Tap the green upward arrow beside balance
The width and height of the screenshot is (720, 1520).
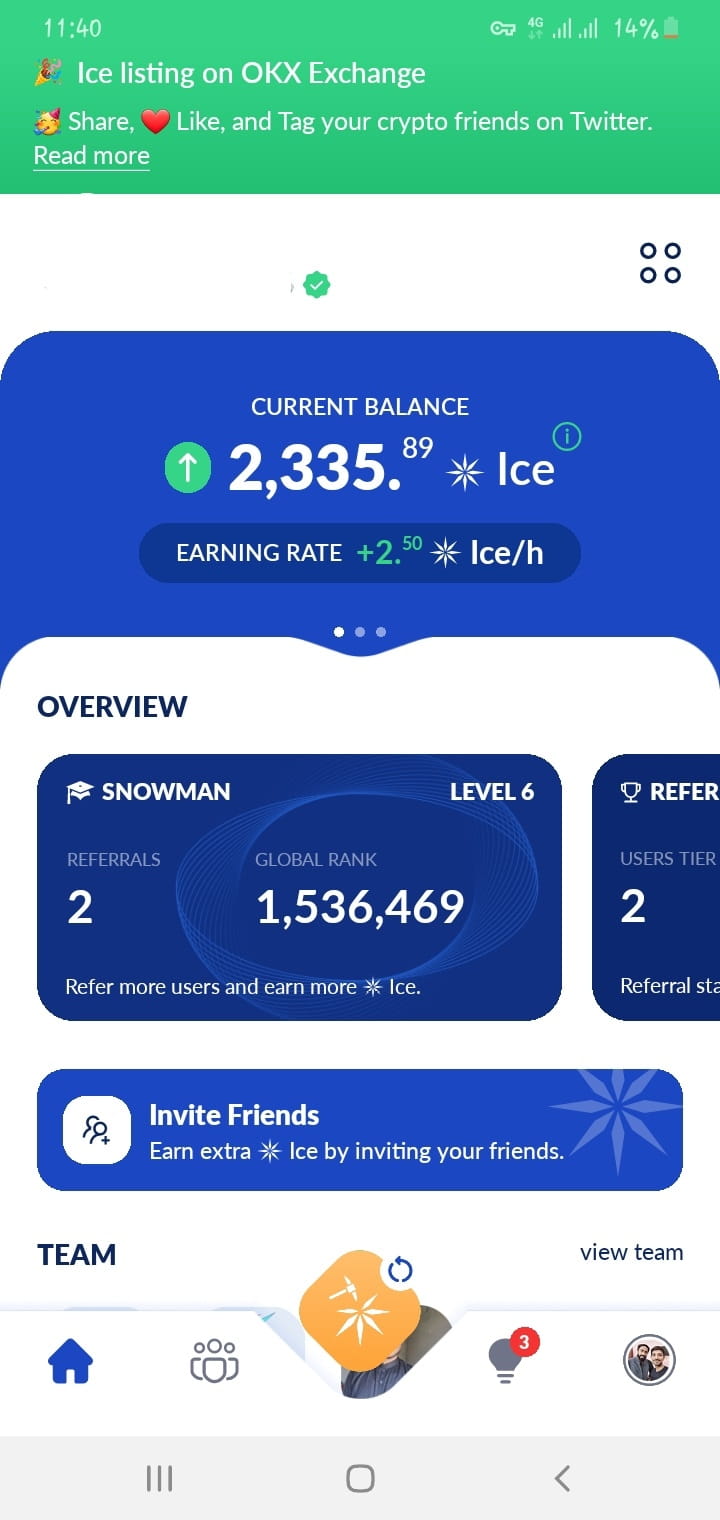(x=186, y=466)
